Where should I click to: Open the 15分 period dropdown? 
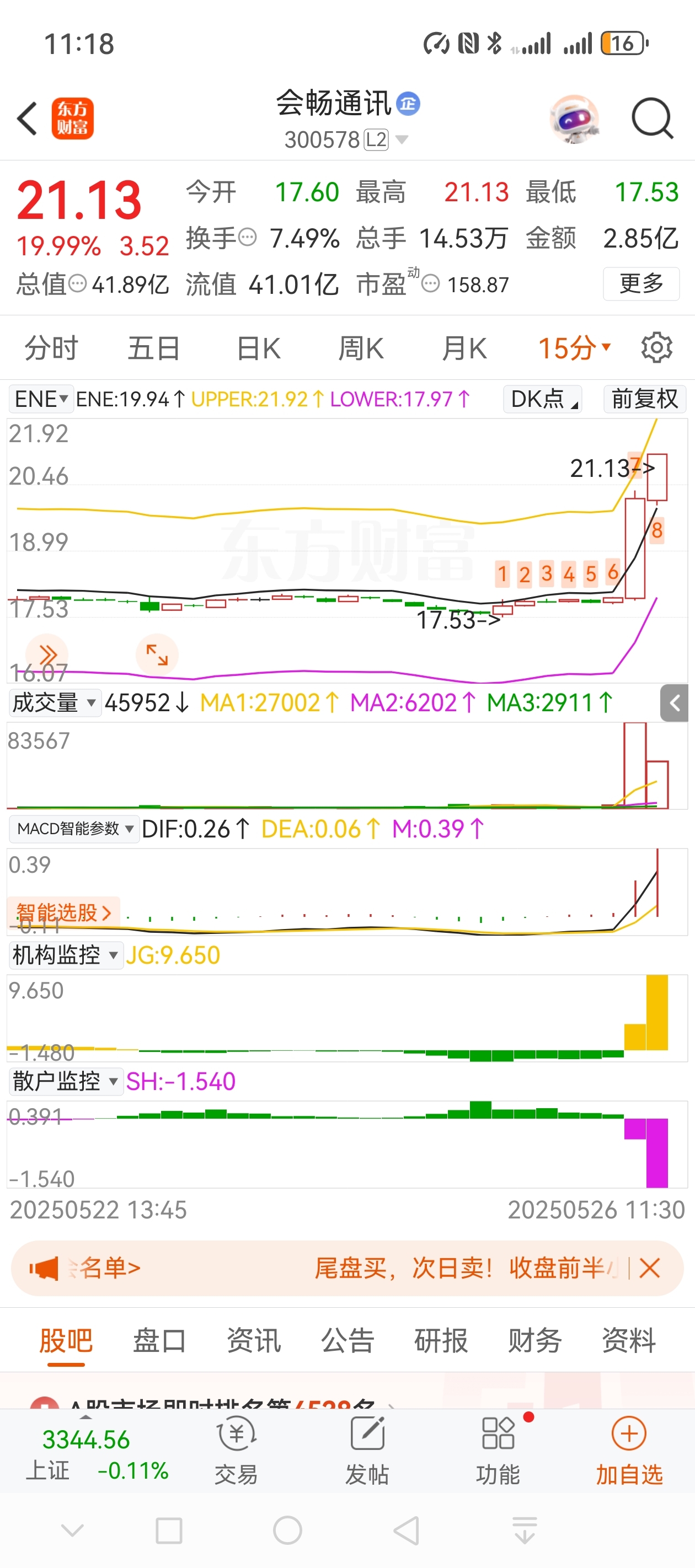pyautogui.click(x=574, y=349)
